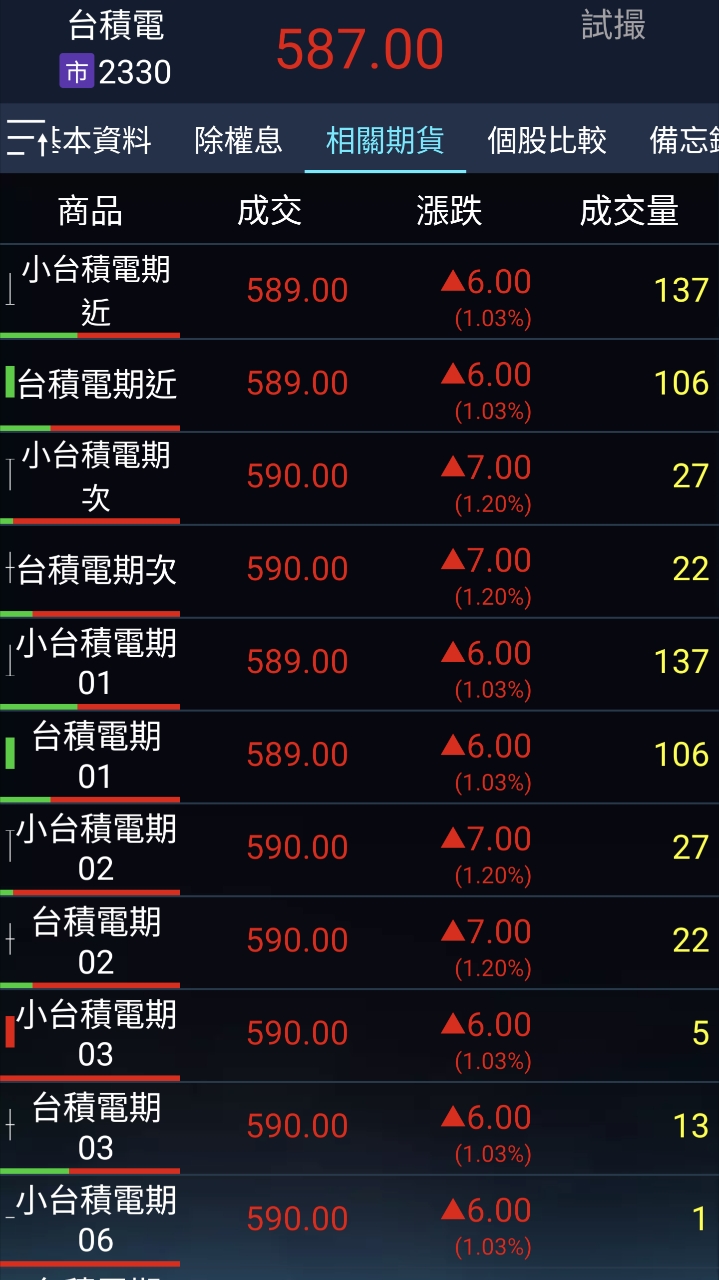Screen dimensions: 719x1280
Task: Select the 相關期貨 tab
Action: [385, 140]
